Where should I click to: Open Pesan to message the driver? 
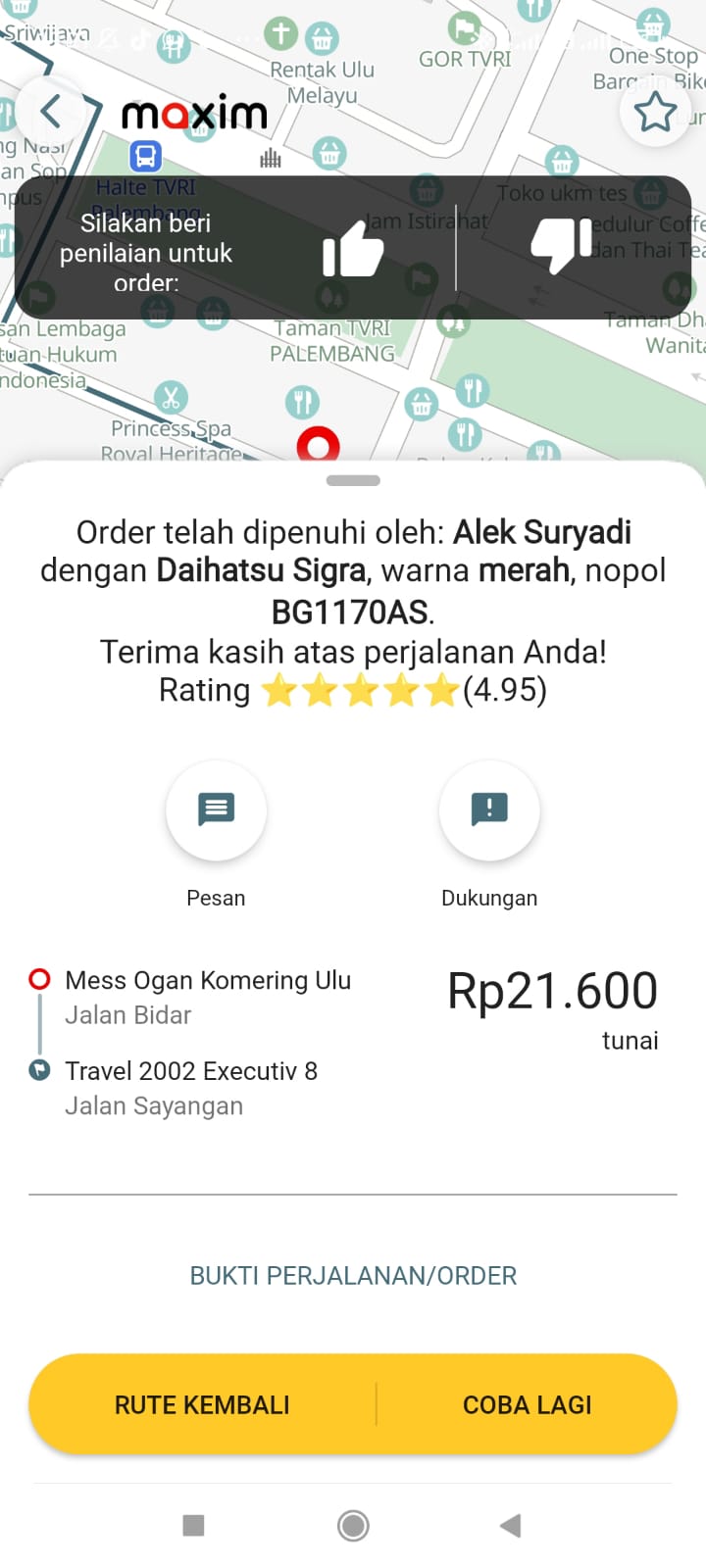tap(216, 810)
